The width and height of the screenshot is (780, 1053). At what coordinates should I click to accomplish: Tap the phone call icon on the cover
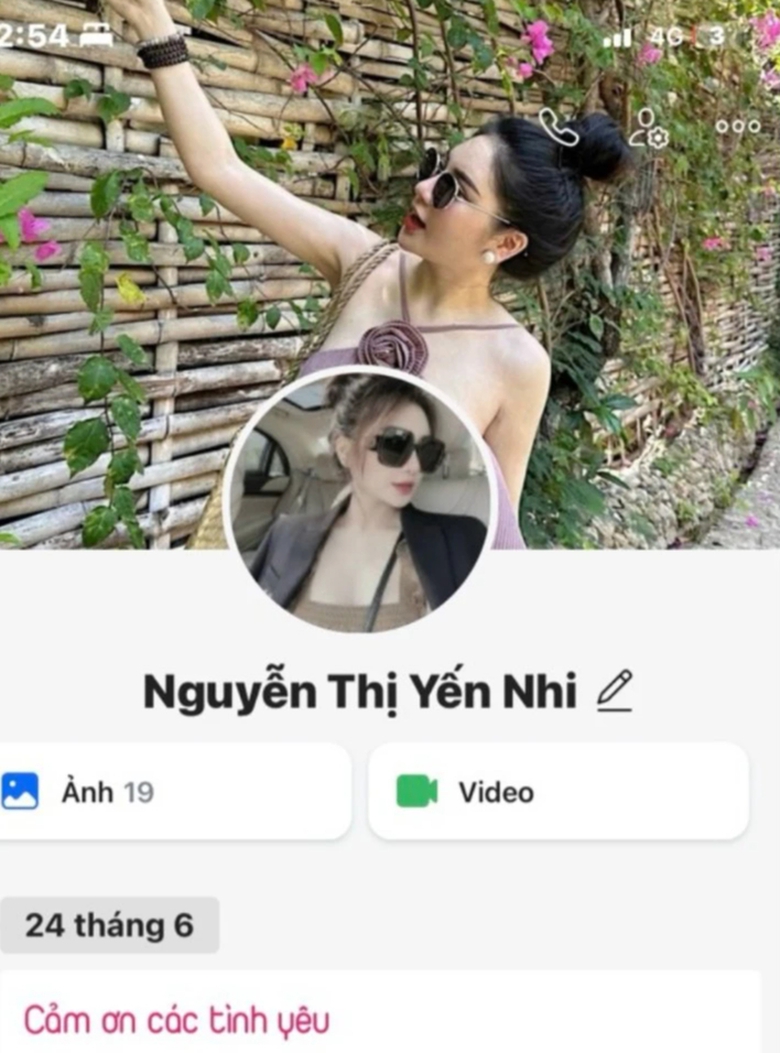(x=556, y=129)
